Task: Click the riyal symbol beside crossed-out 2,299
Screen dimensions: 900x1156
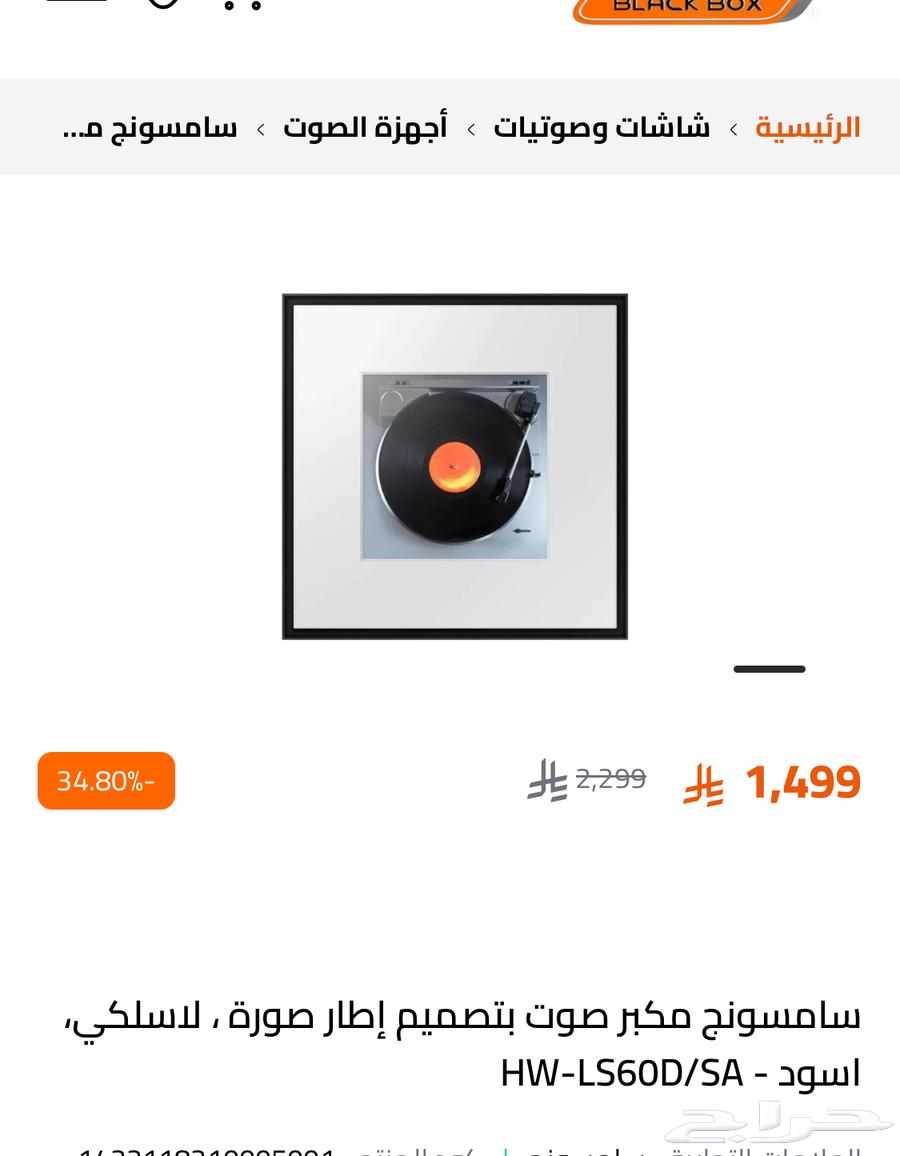Action: click(x=546, y=782)
